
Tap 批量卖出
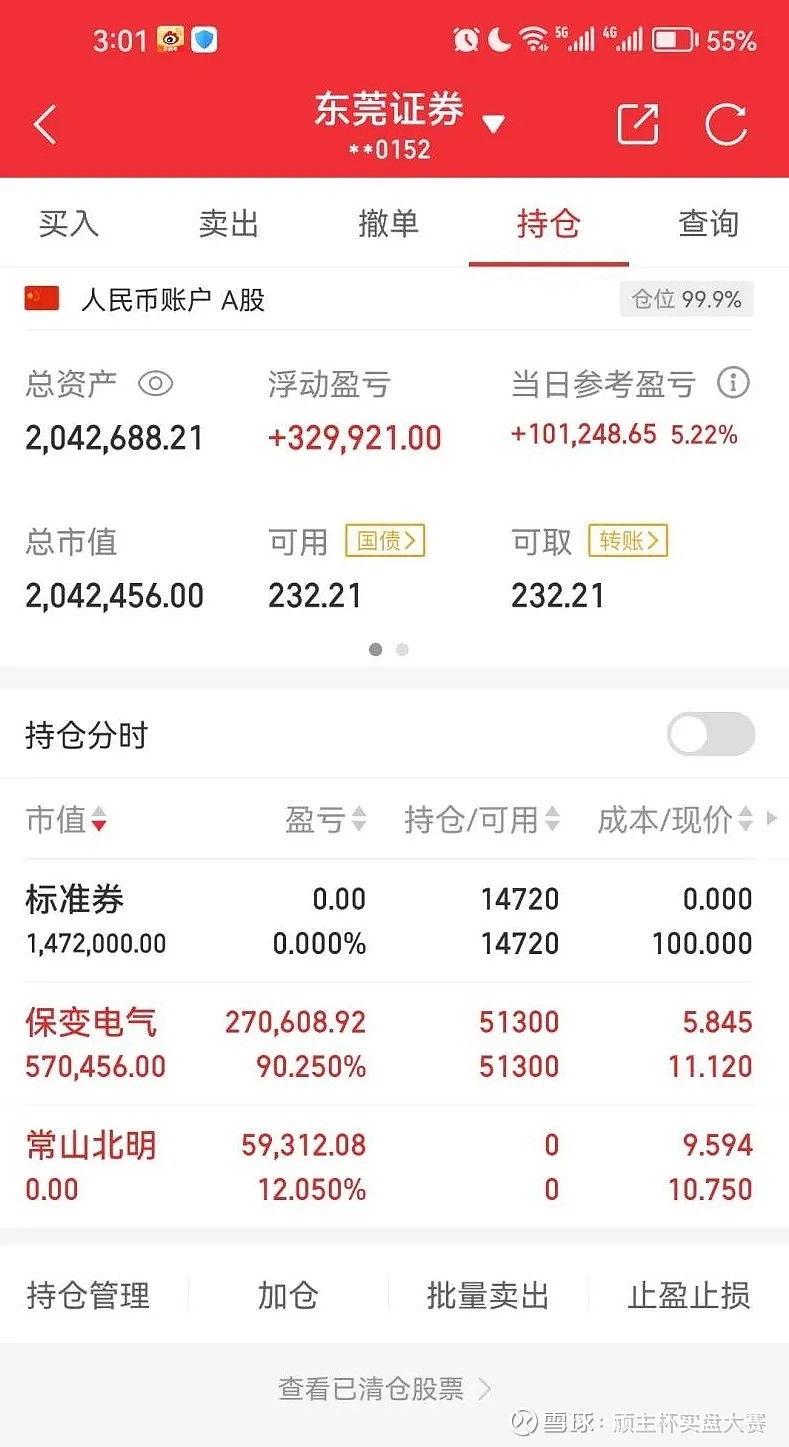488,1296
